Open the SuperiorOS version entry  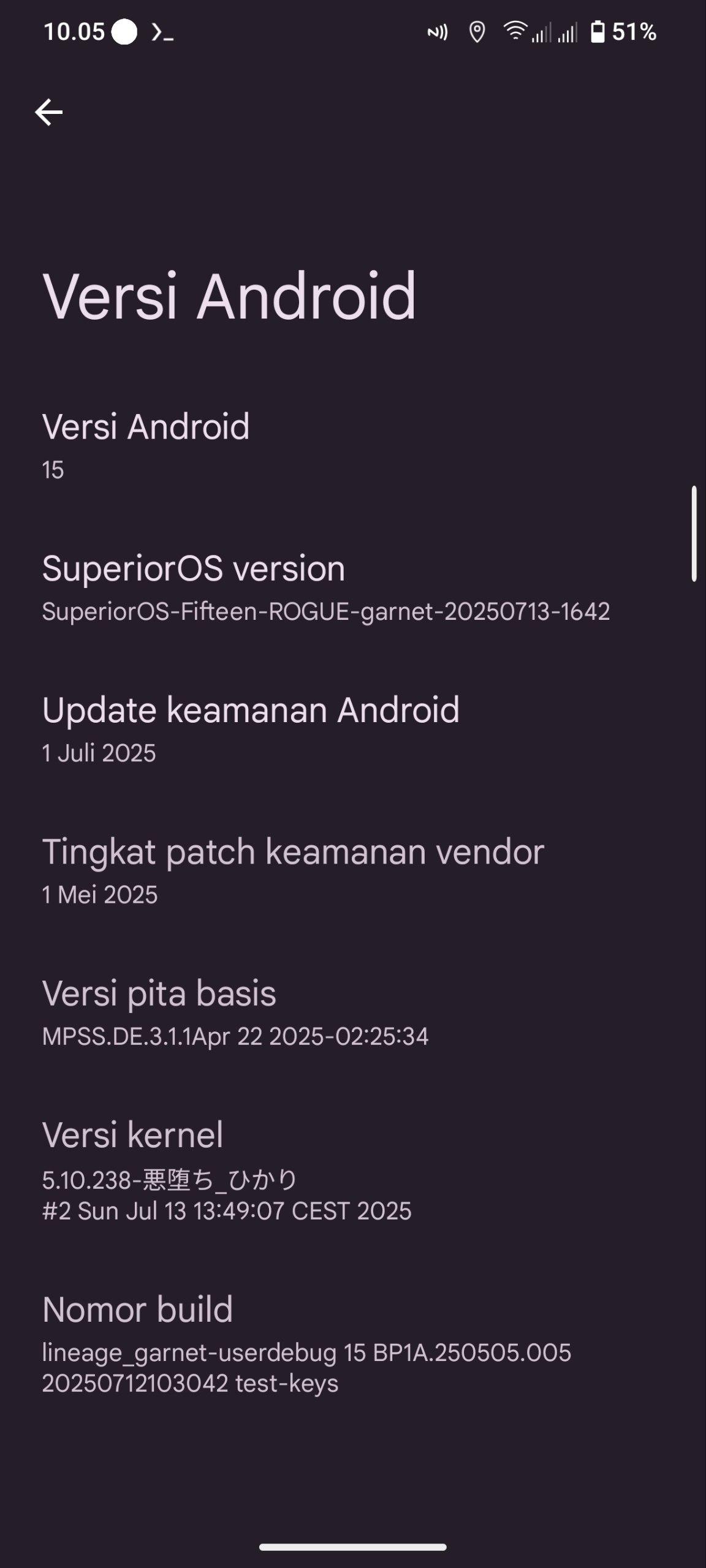coord(353,588)
